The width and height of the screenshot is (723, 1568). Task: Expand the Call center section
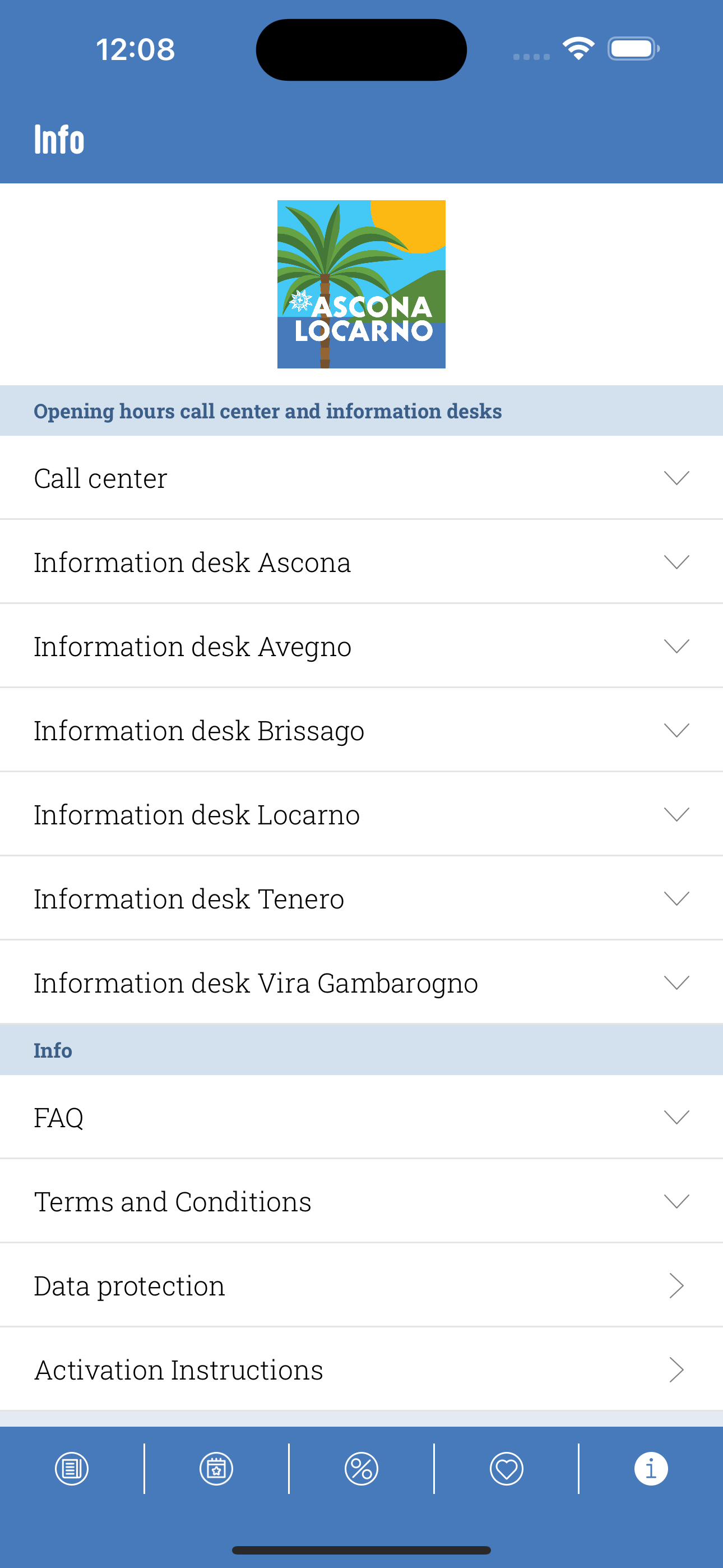361,478
